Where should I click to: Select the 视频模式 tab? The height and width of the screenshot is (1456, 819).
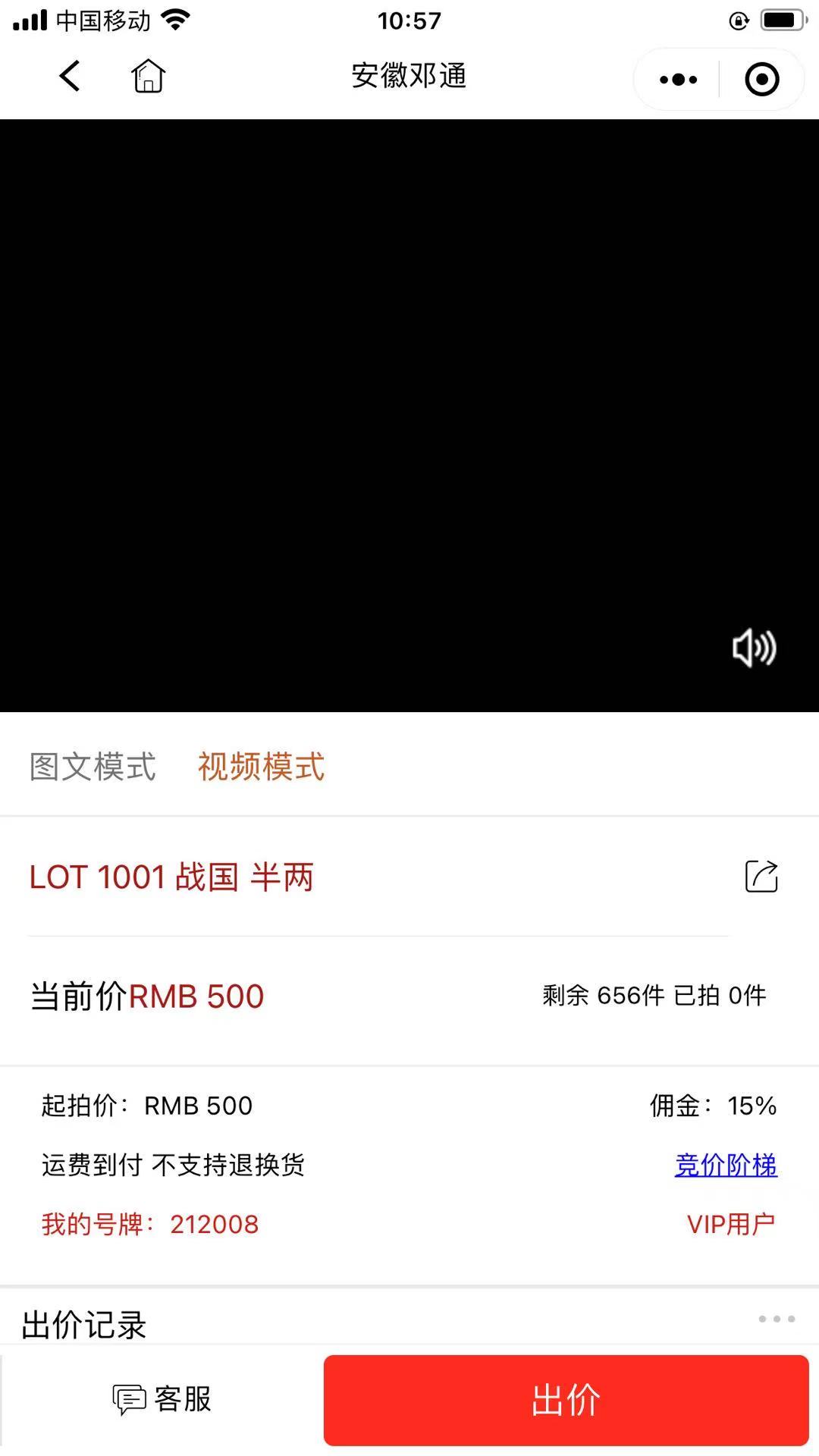261,767
